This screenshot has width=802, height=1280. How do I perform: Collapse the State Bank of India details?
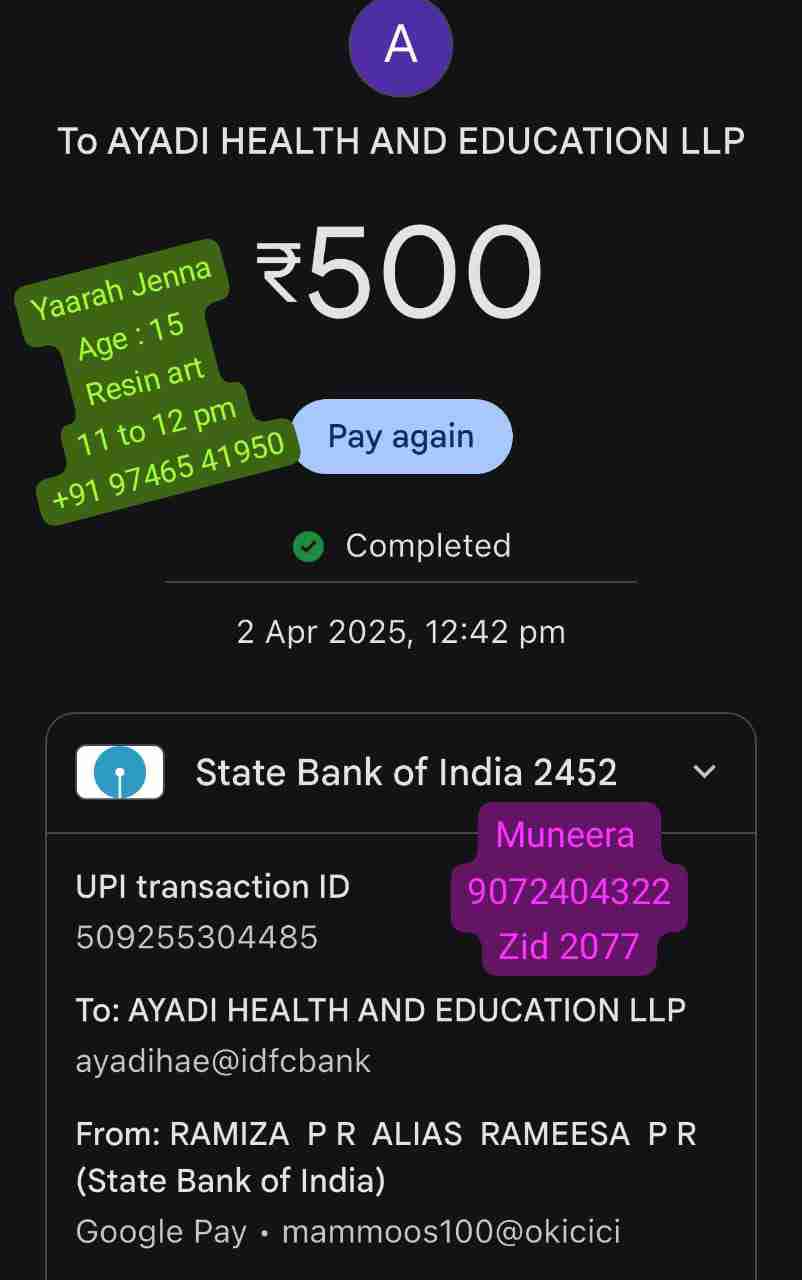click(x=704, y=771)
